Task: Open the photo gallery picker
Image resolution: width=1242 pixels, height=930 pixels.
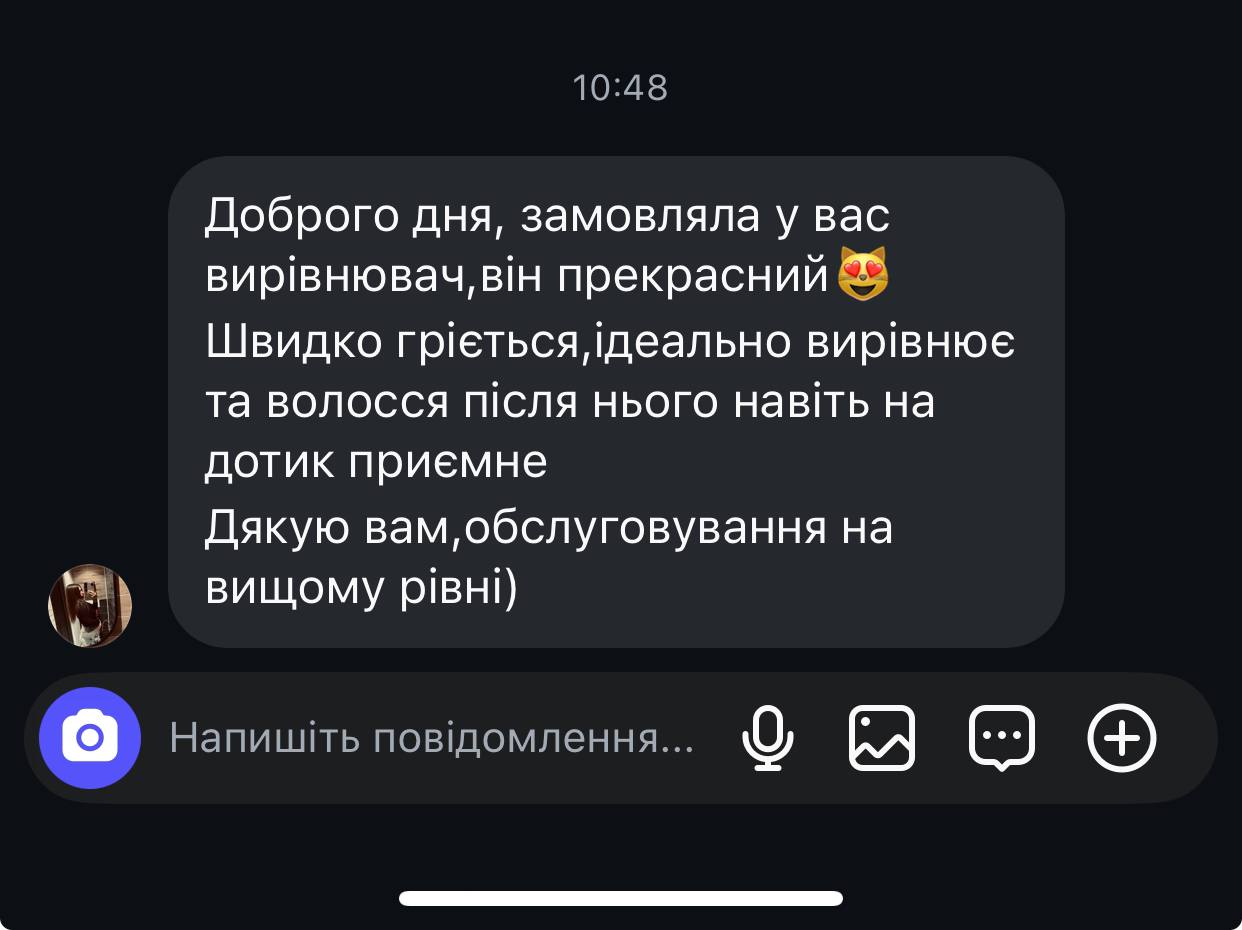Action: click(x=881, y=738)
